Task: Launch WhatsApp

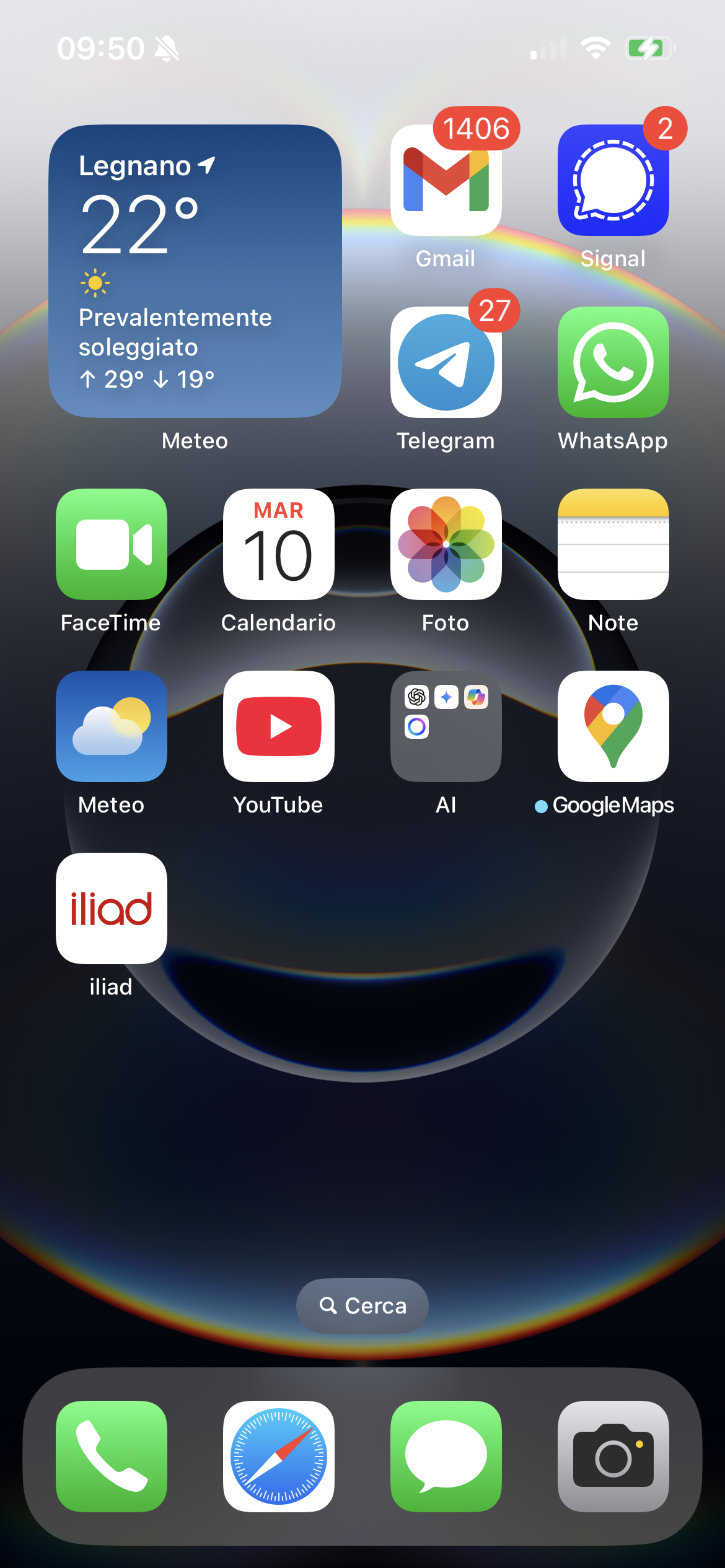Action: point(613,362)
